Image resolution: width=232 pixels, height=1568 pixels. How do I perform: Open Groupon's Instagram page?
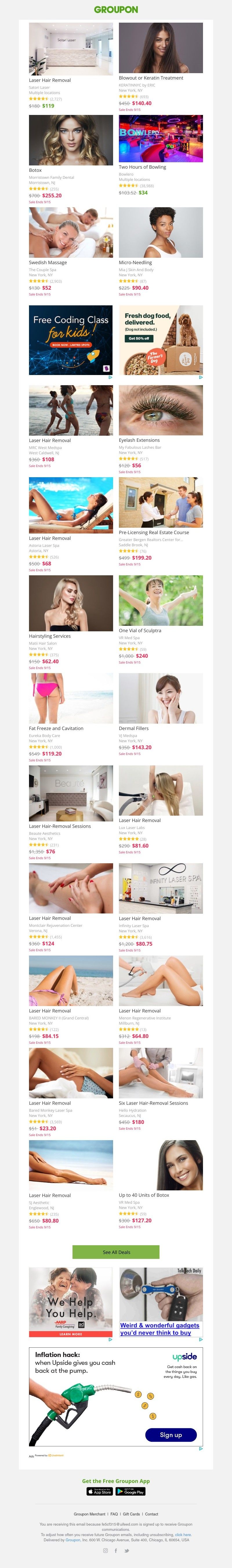pos(105,1550)
